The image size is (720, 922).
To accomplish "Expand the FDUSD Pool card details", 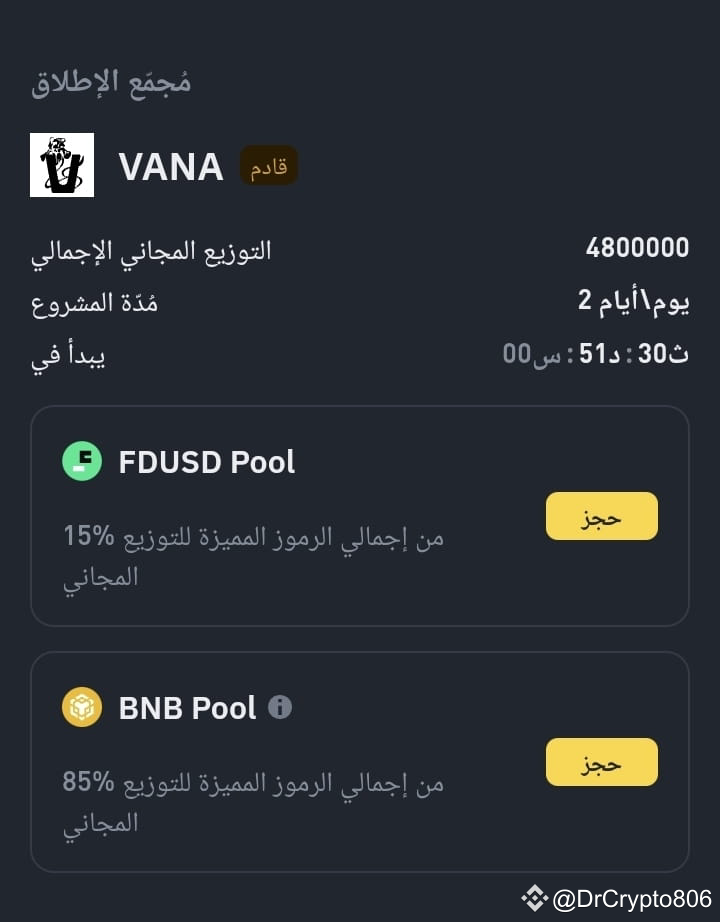I will tap(360, 515).
